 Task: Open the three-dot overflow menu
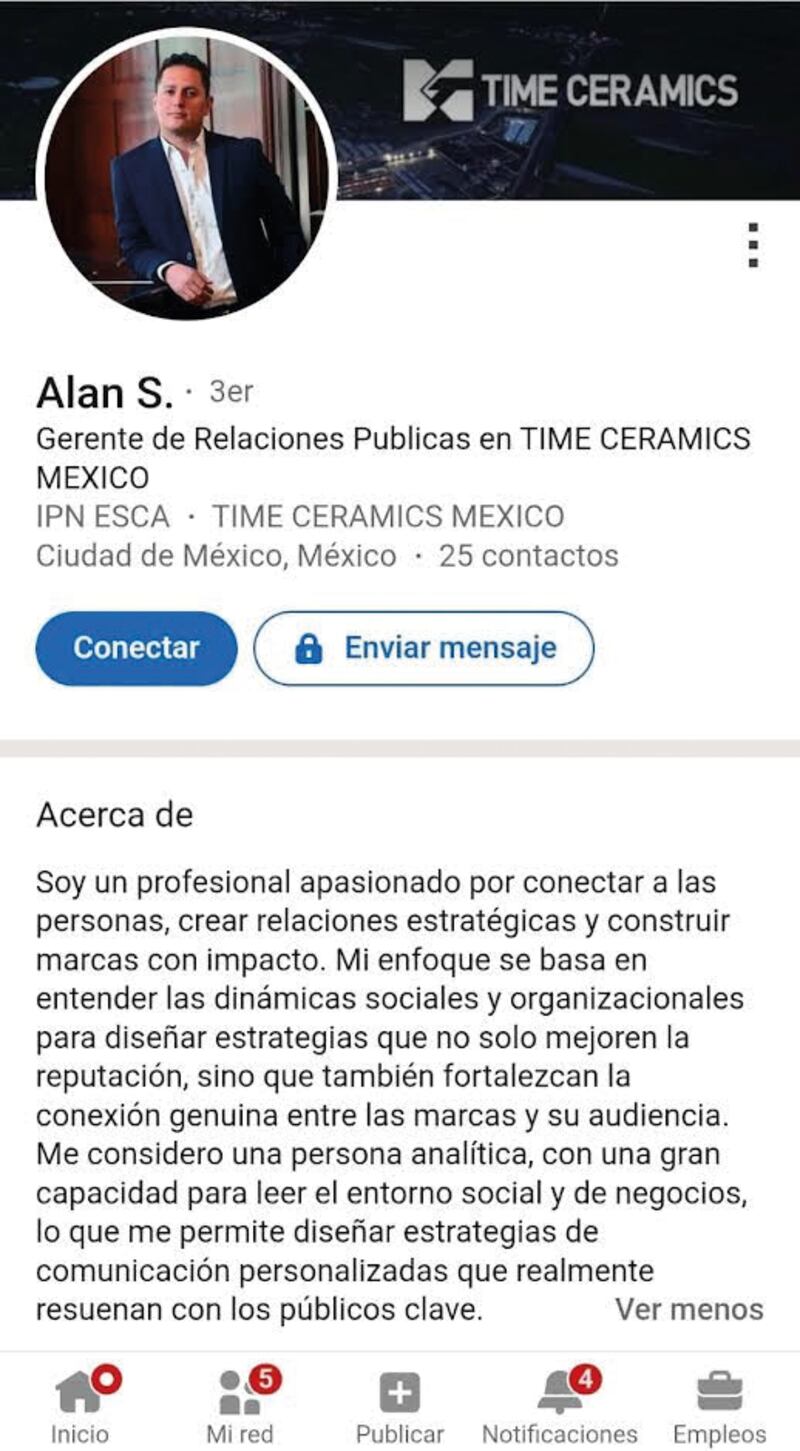point(753,245)
